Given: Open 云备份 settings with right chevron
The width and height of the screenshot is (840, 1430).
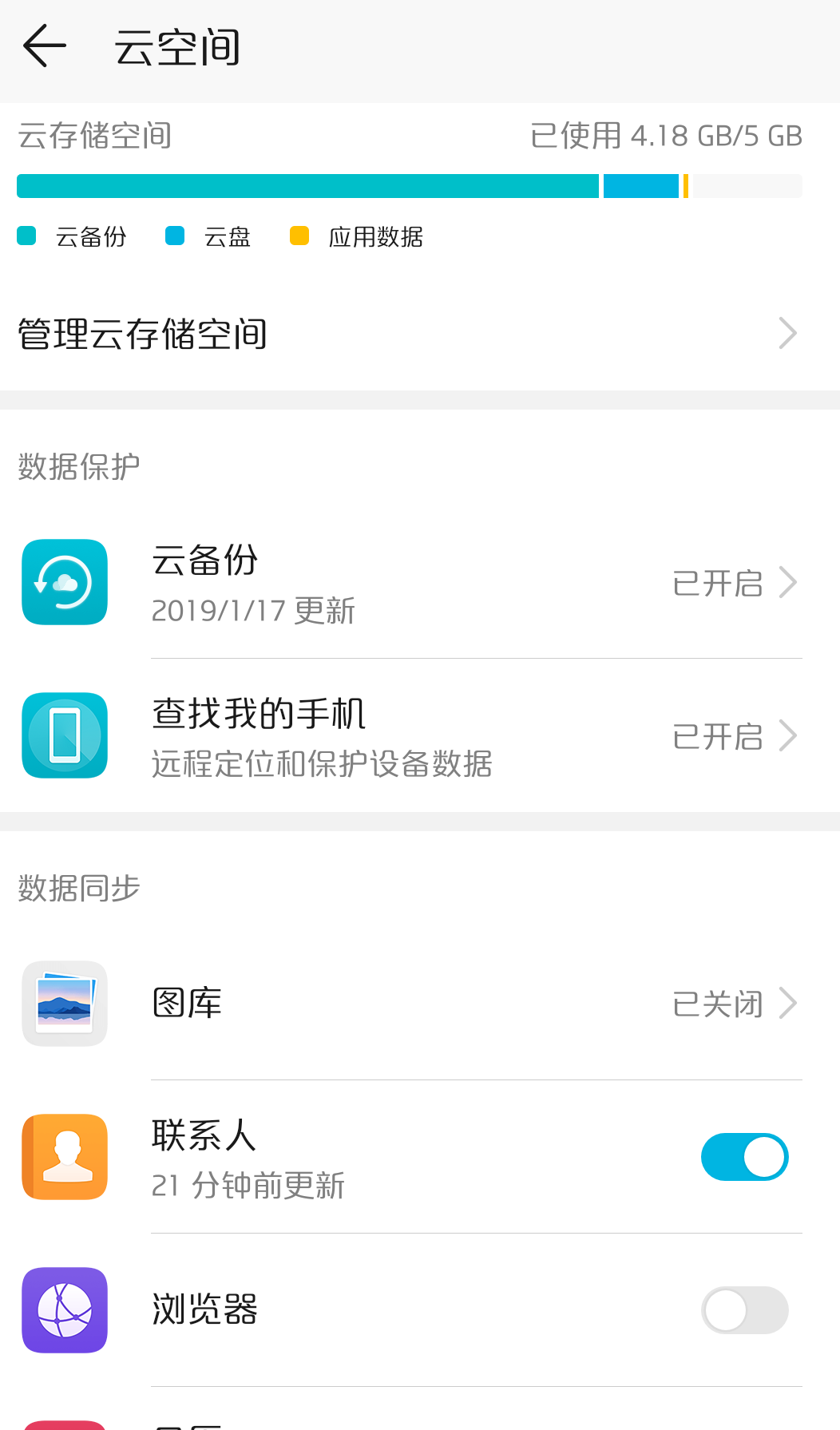Looking at the screenshot, I should [787, 582].
